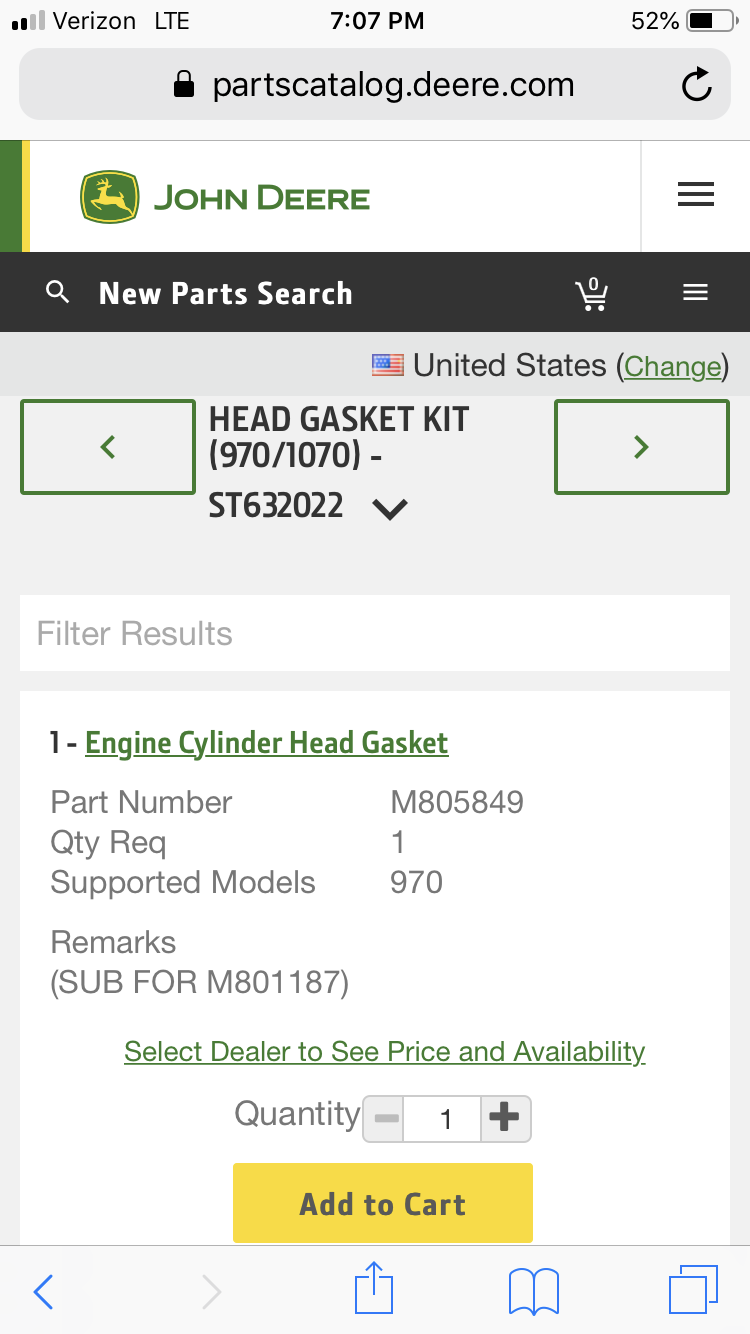The height and width of the screenshot is (1334, 750).
Task: Decrease the quantity with the minus button
Action: [x=383, y=1119]
